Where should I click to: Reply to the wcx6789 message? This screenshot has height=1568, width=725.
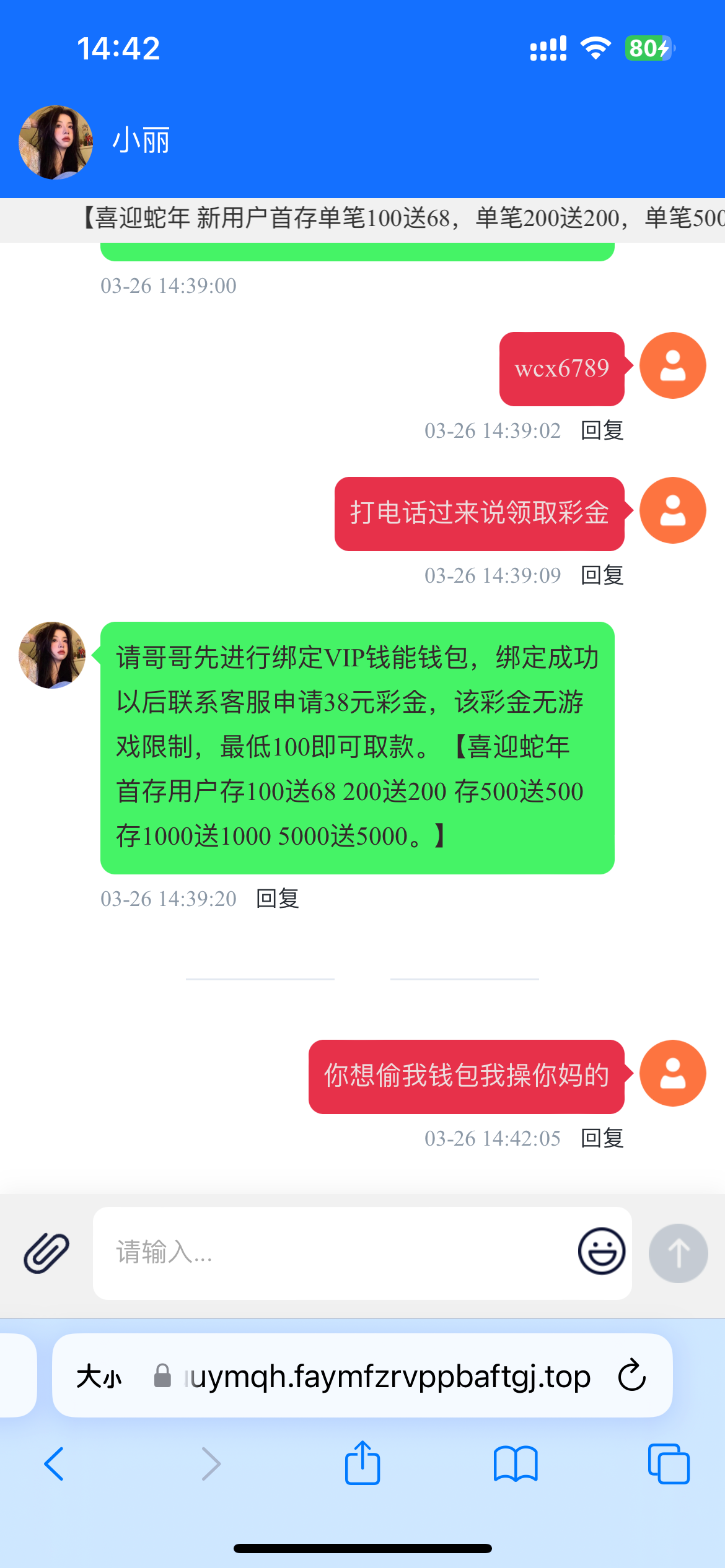602,430
